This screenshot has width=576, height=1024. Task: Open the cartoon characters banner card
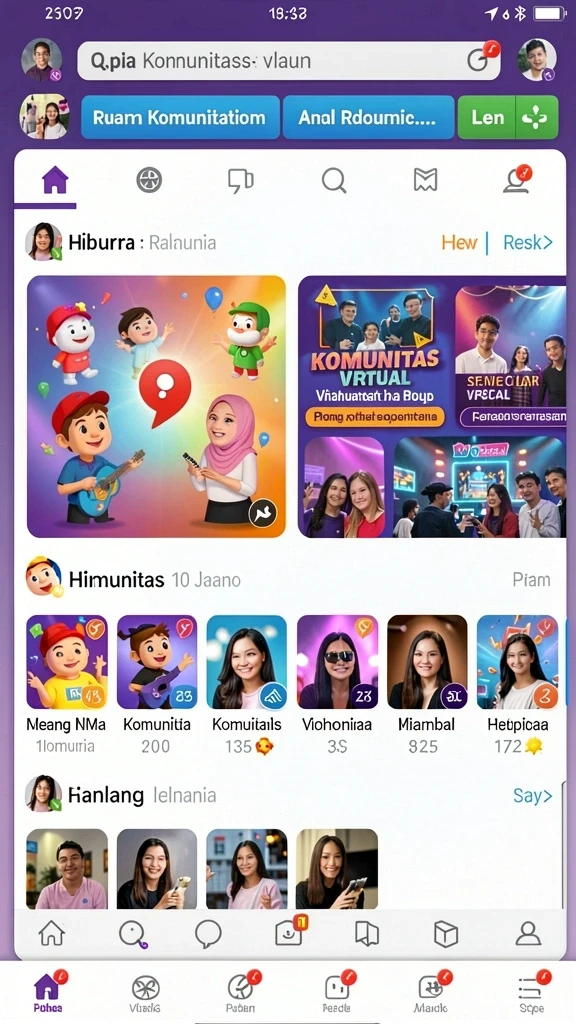[x=157, y=406]
